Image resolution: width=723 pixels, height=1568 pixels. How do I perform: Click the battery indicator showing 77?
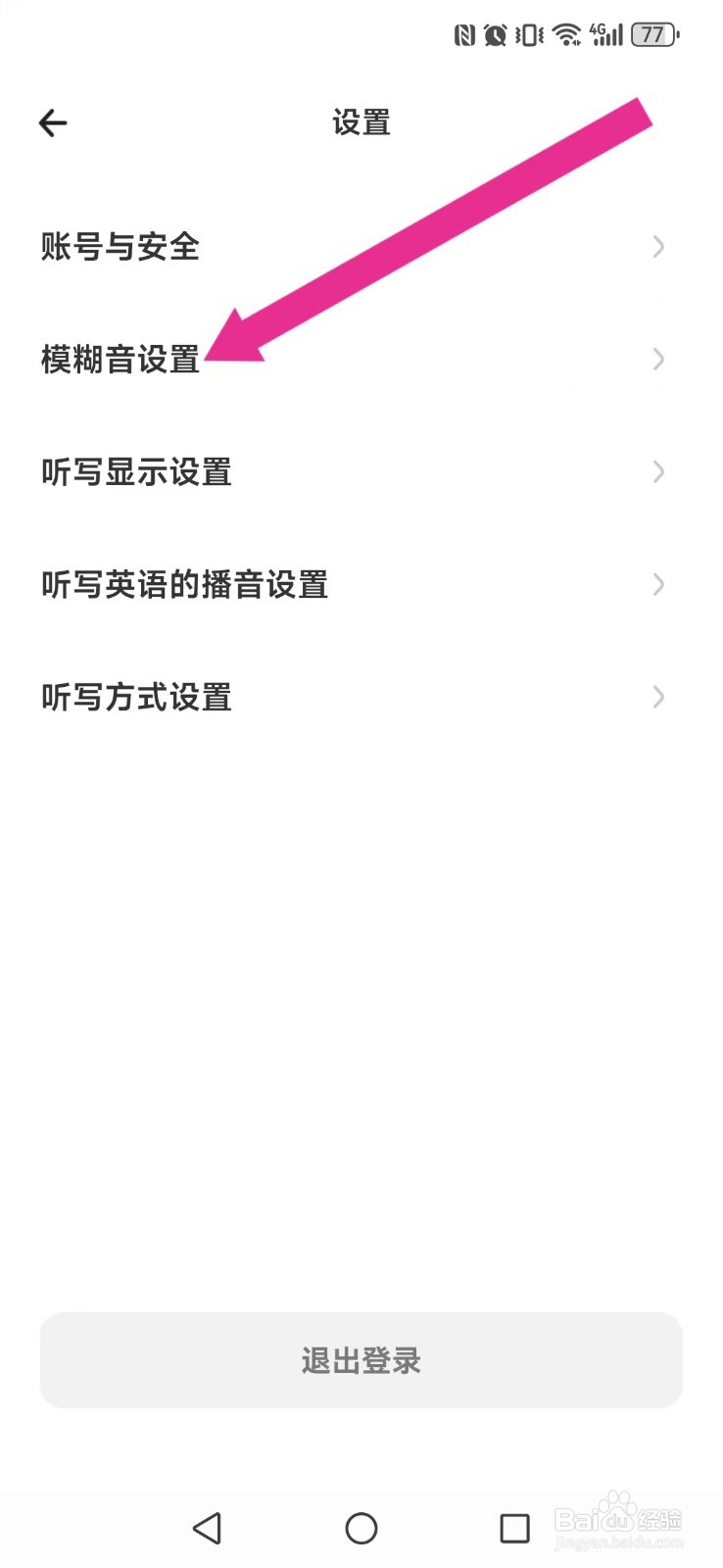point(652,33)
